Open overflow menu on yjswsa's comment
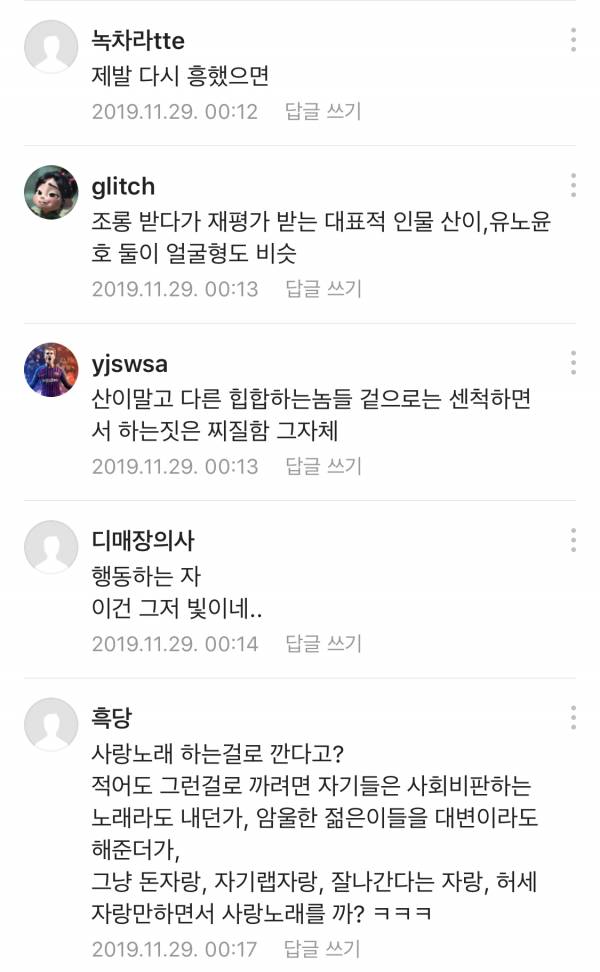 [573, 362]
